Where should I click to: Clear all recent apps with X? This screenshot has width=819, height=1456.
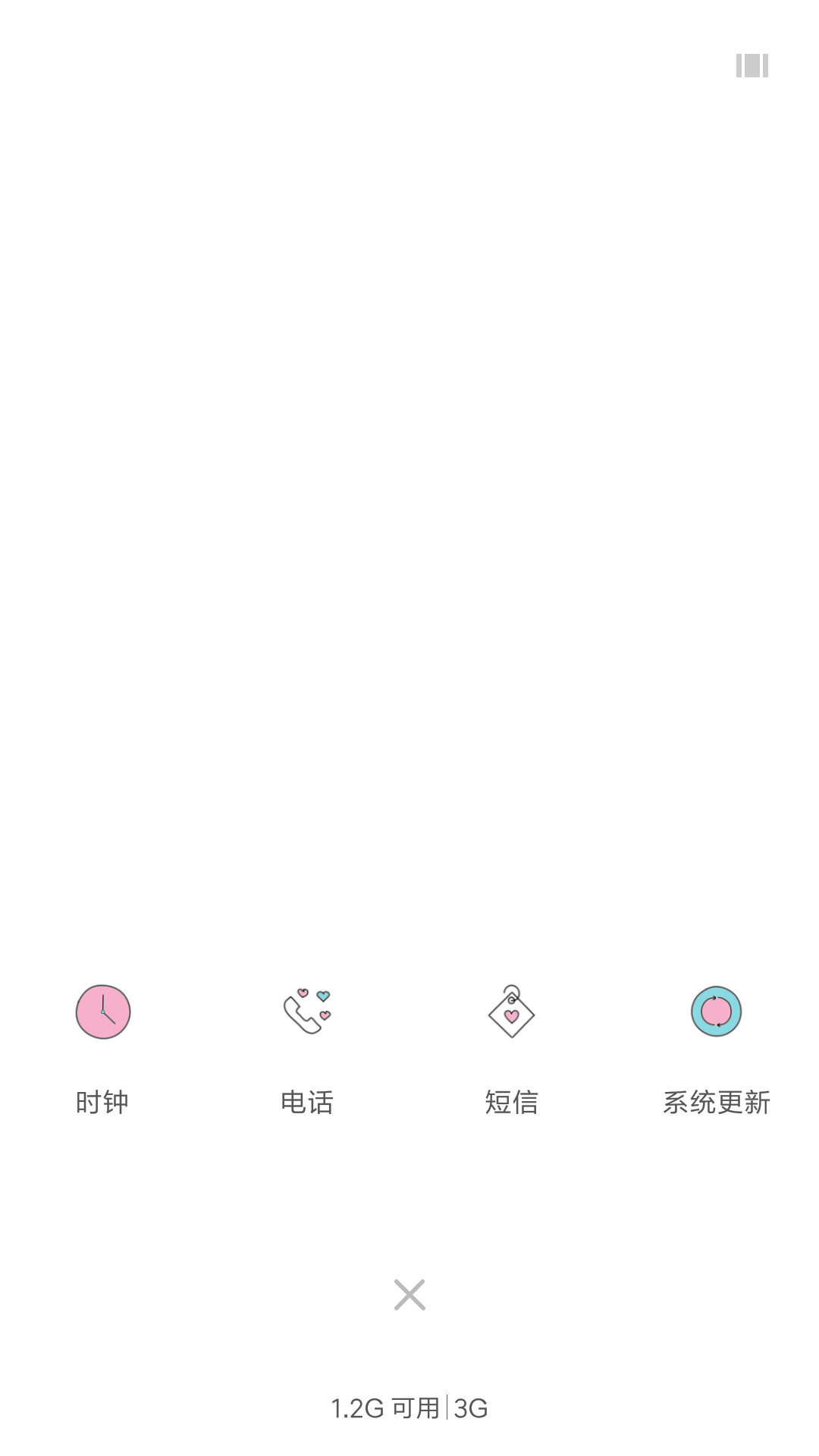click(x=409, y=1294)
